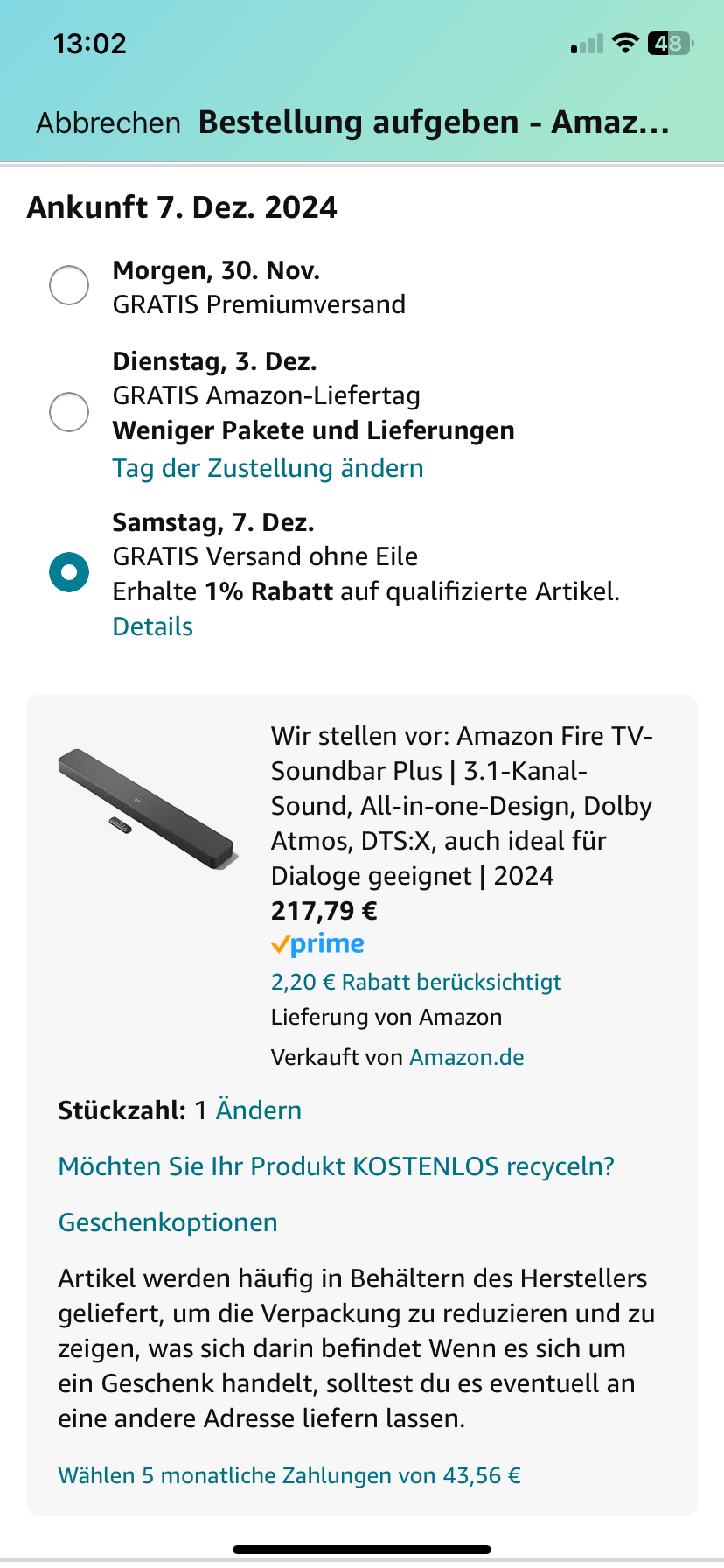Open 2,20 € Rabatt berücksichtigt info
This screenshot has height=1568, width=724.
(x=416, y=983)
